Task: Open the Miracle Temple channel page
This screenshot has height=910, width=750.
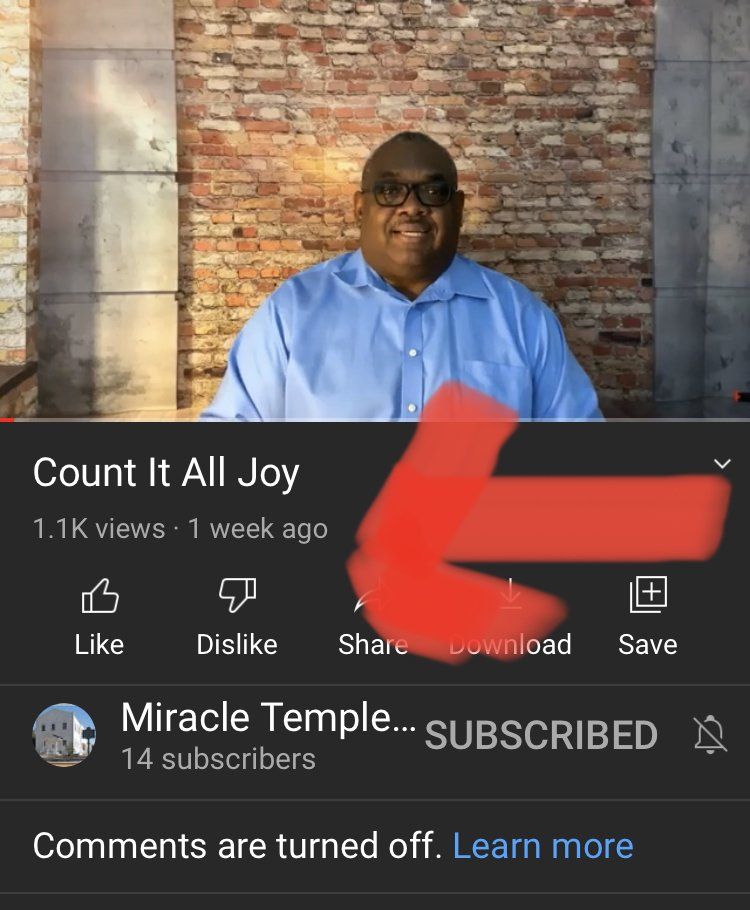Action: coord(65,735)
